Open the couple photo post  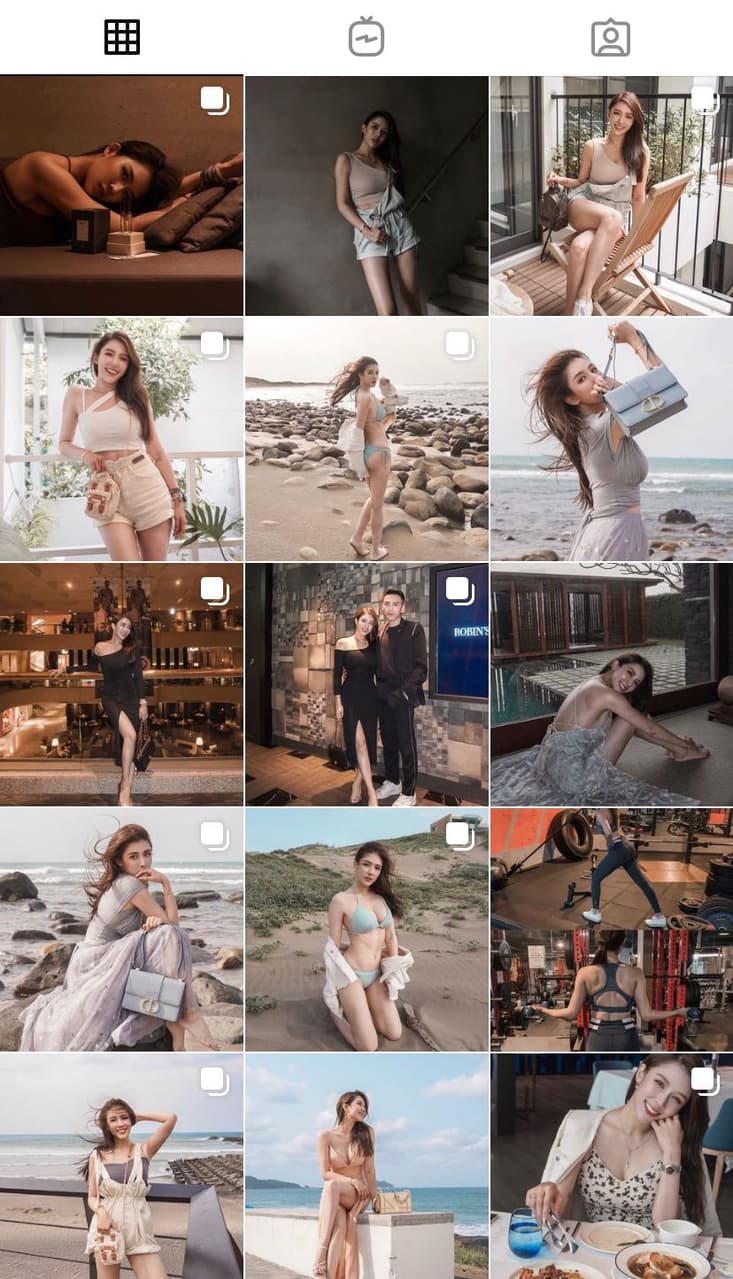[x=366, y=684]
